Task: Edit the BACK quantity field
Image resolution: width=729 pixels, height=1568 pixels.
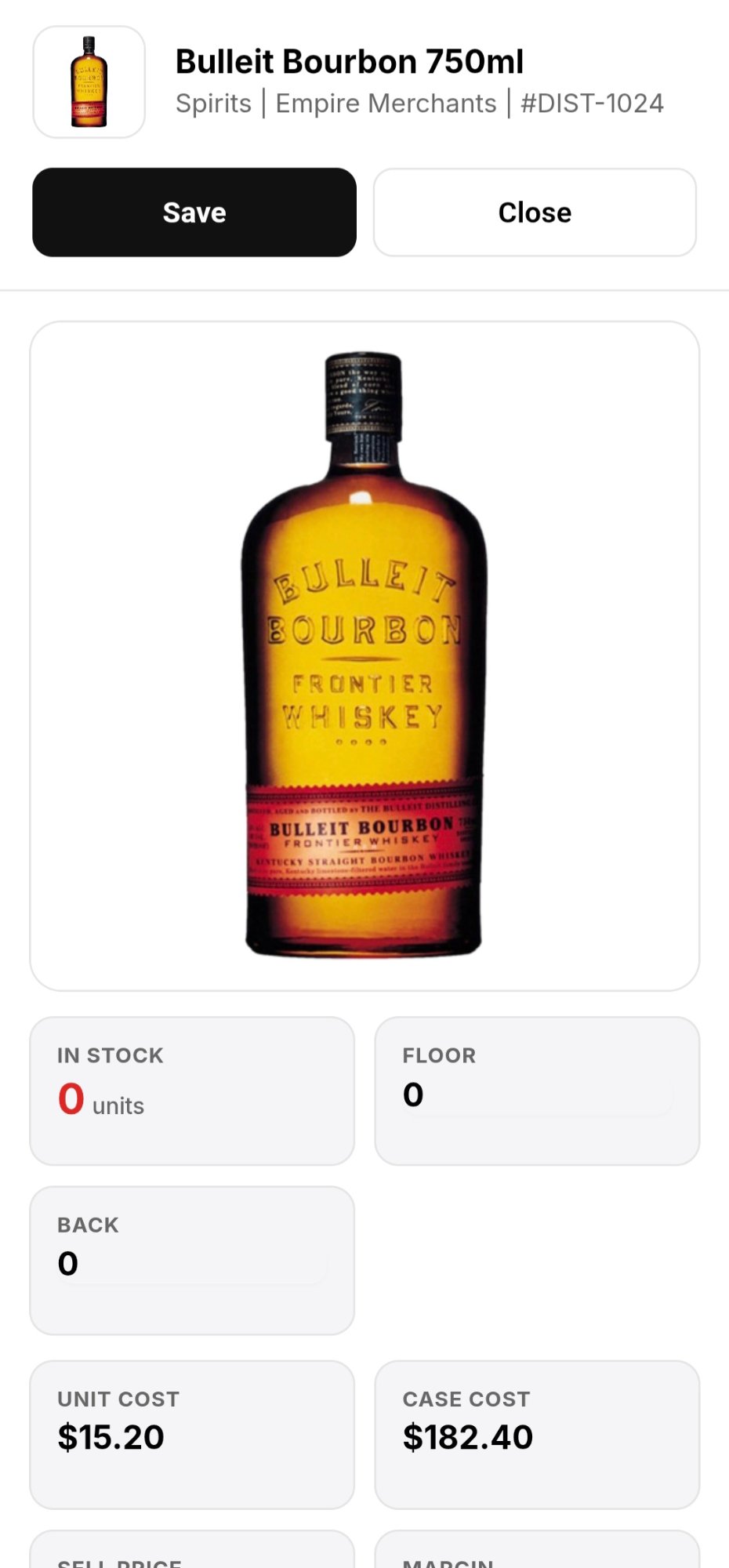Action: pyautogui.click(x=192, y=1262)
